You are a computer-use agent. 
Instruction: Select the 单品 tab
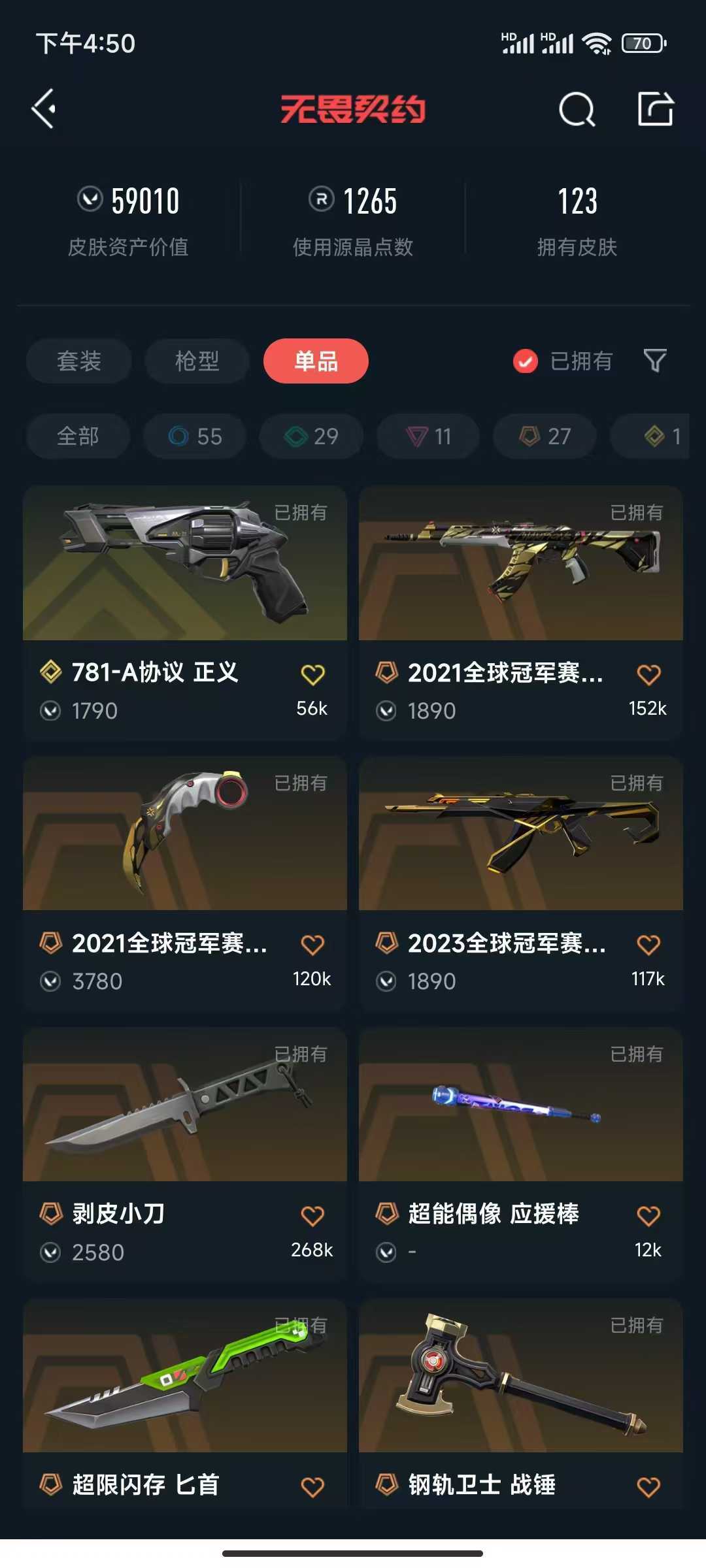[x=316, y=361]
